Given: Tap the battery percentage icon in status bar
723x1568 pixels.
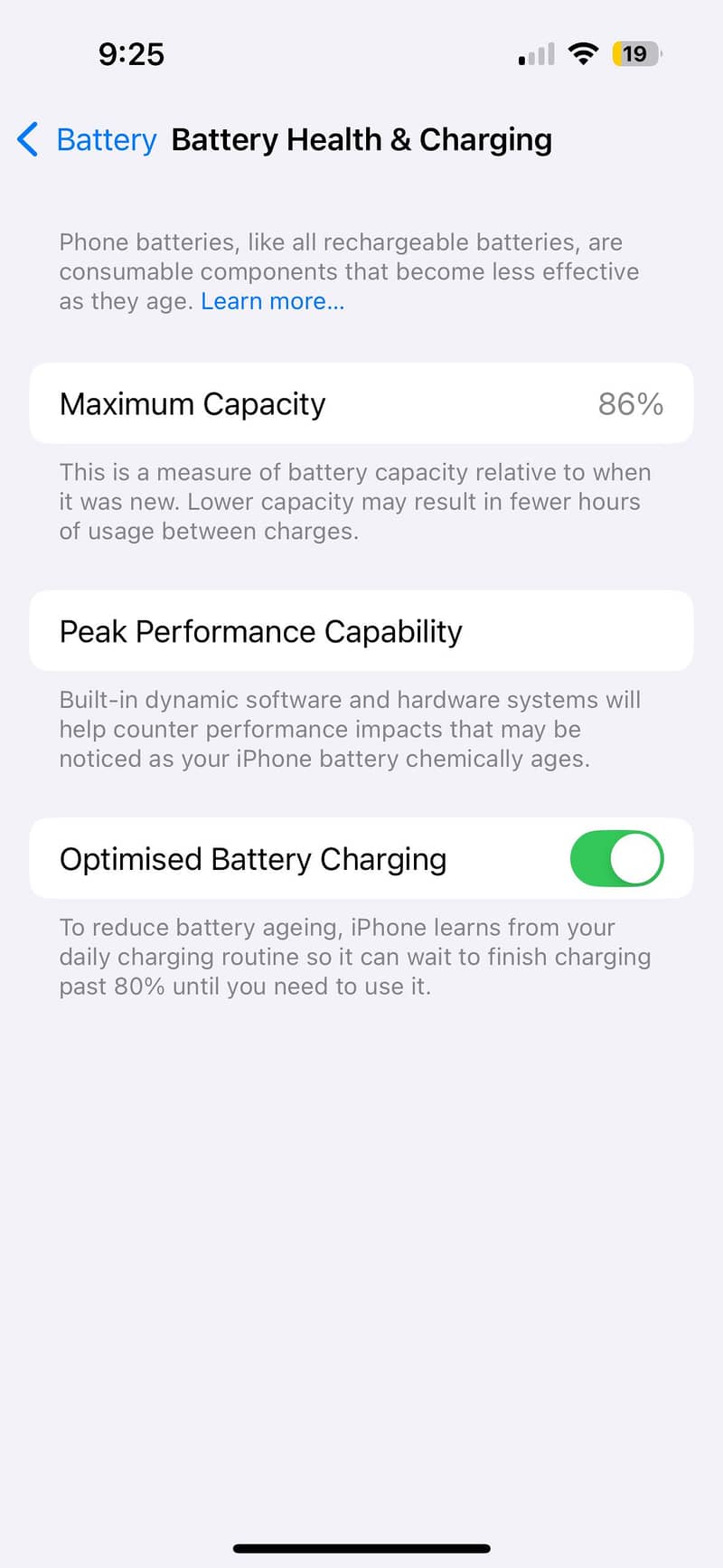Looking at the screenshot, I should (x=634, y=53).
